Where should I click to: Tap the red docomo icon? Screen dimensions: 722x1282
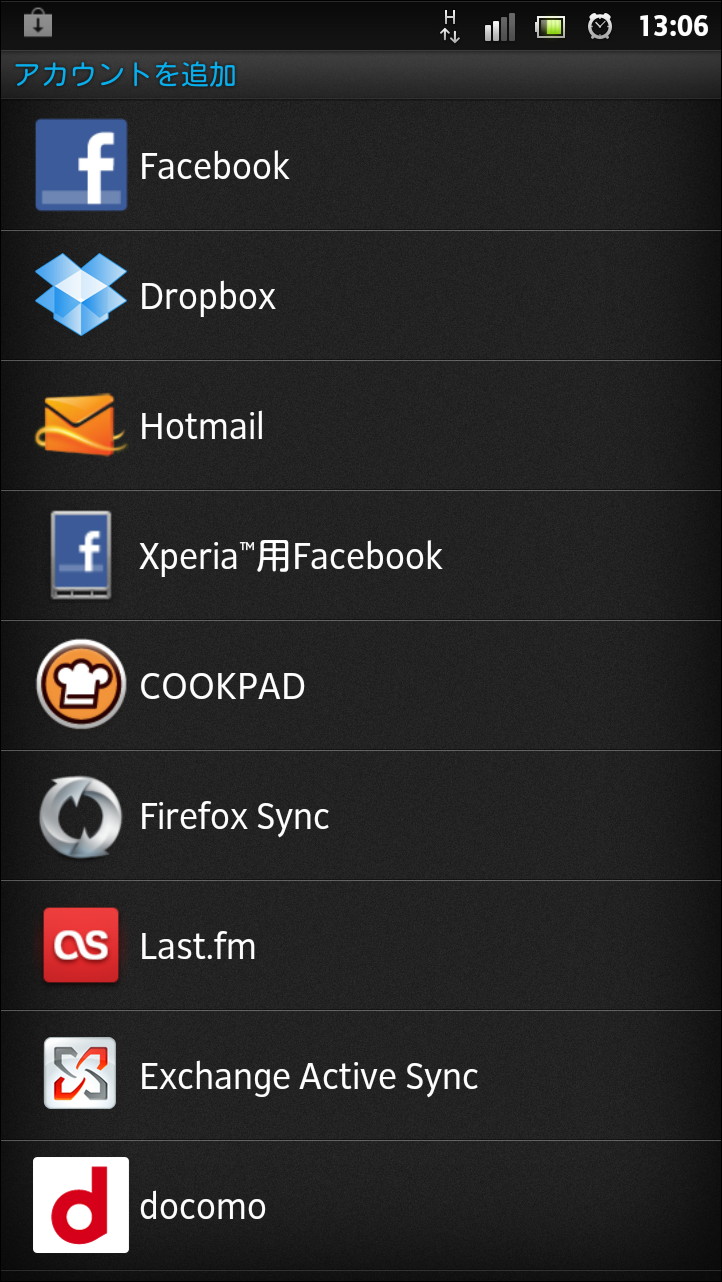pyautogui.click(x=81, y=1205)
